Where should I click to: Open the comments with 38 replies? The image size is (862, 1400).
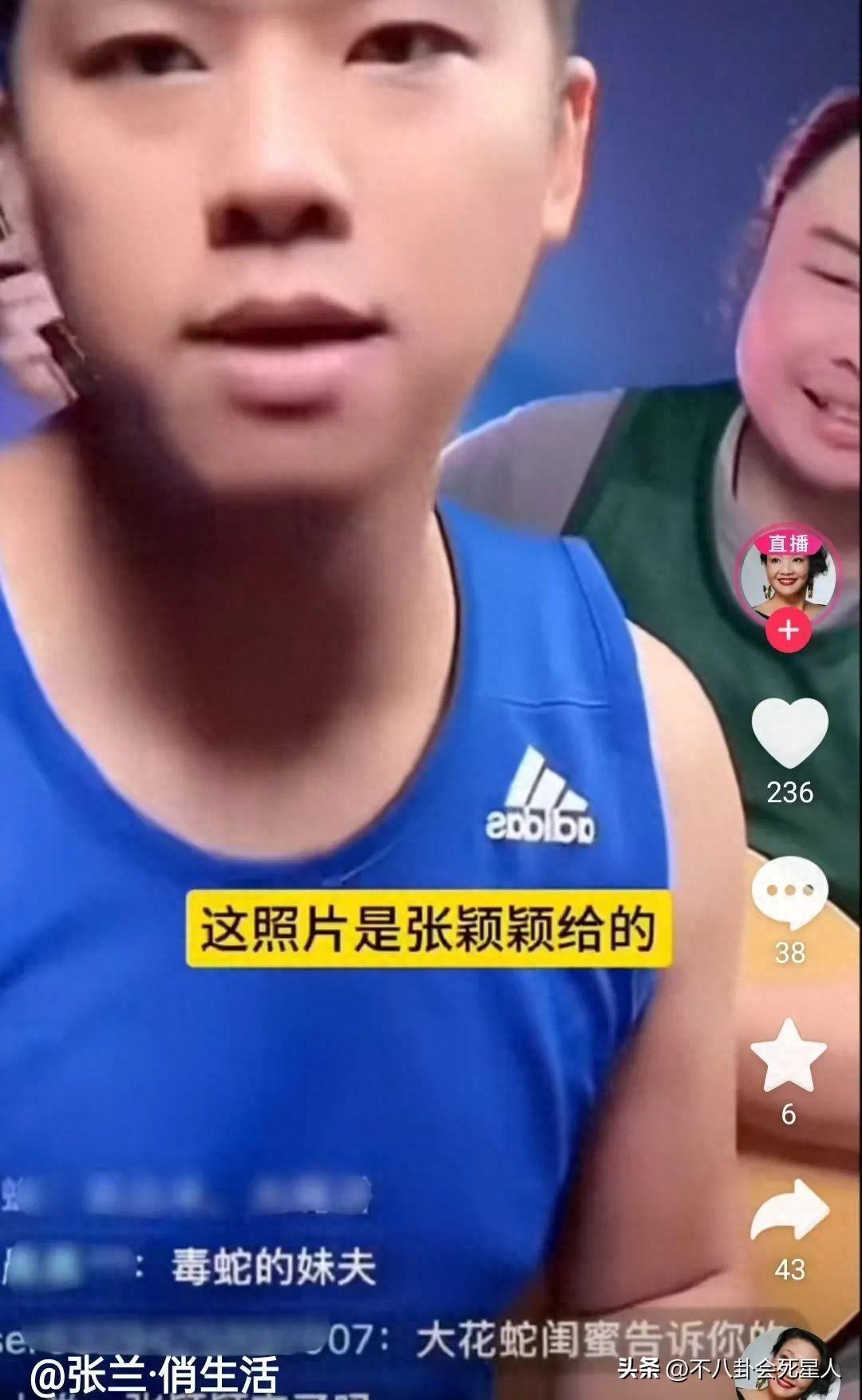tap(789, 892)
